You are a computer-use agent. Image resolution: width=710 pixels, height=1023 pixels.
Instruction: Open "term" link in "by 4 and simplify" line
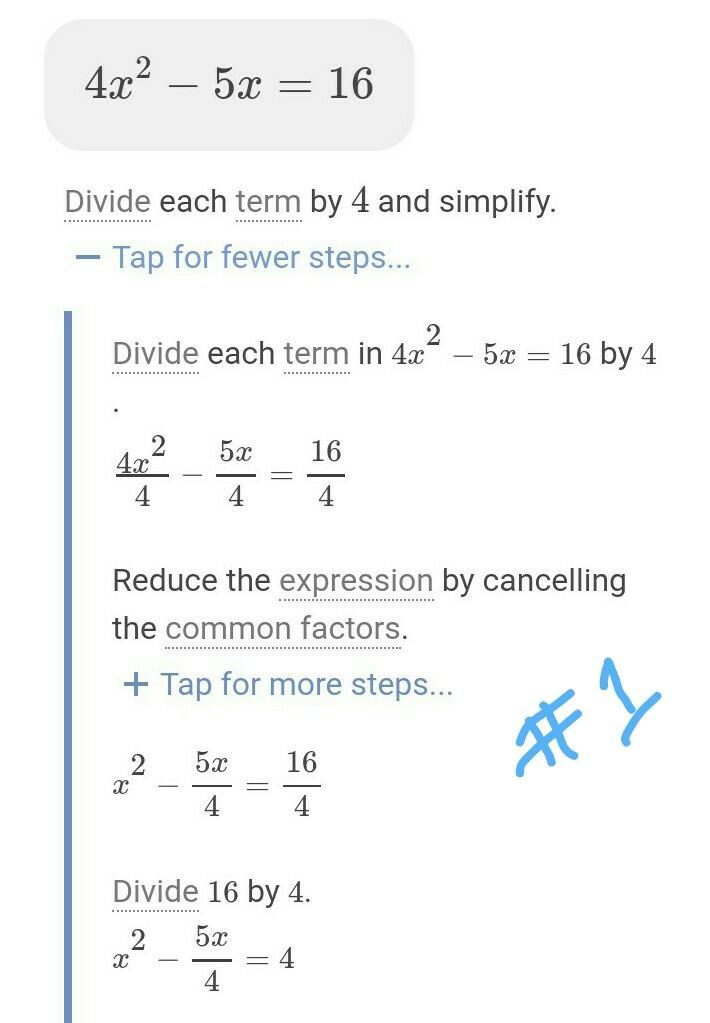click(268, 202)
